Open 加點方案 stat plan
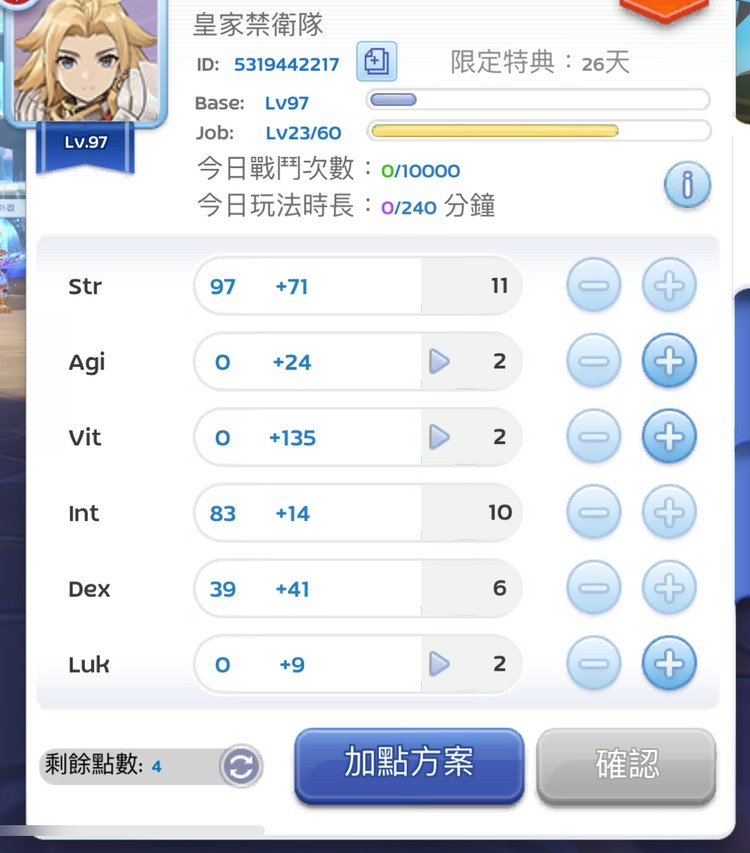 point(409,764)
